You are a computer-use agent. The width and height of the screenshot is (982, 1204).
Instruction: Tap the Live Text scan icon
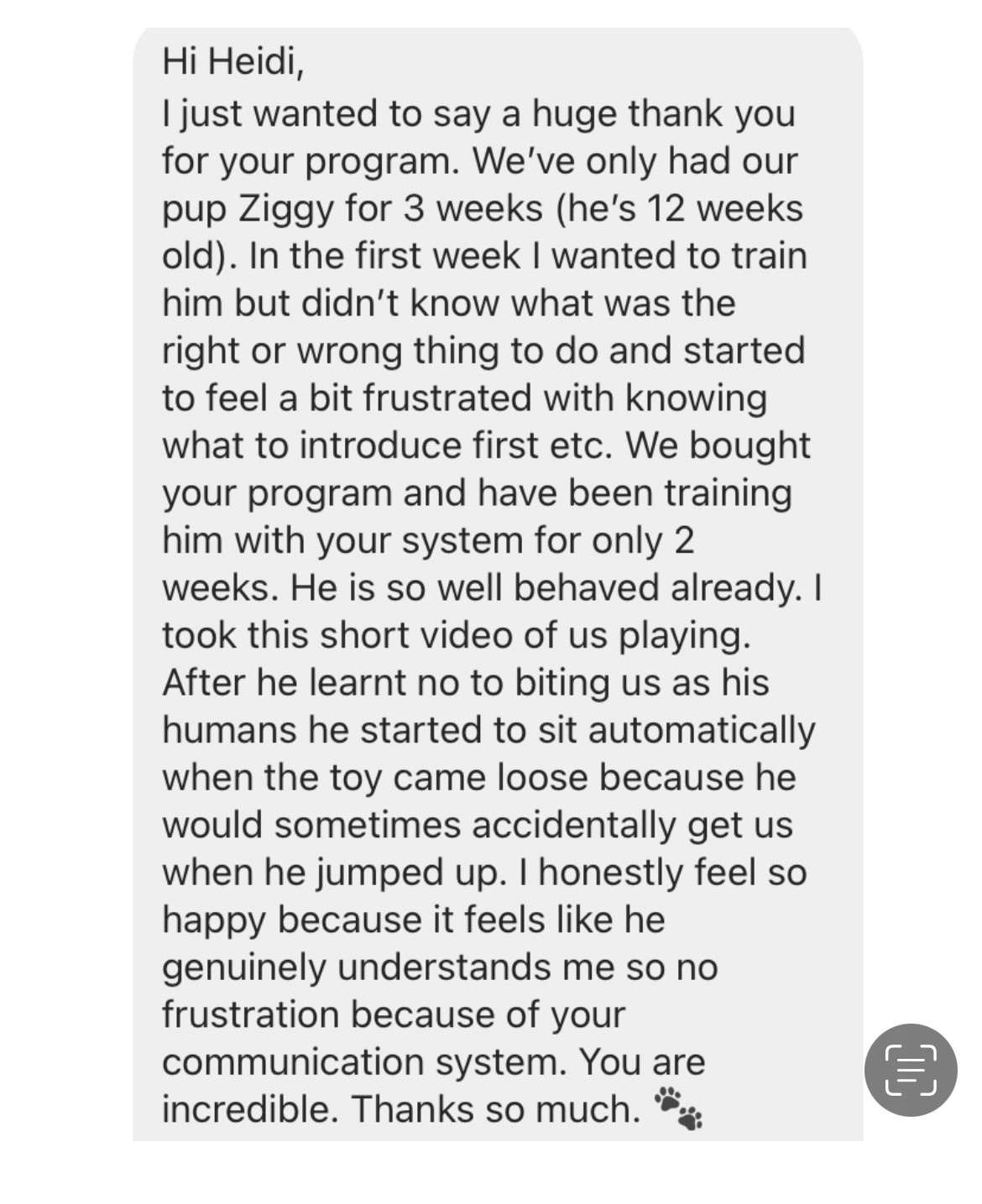[x=911, y=1070]
